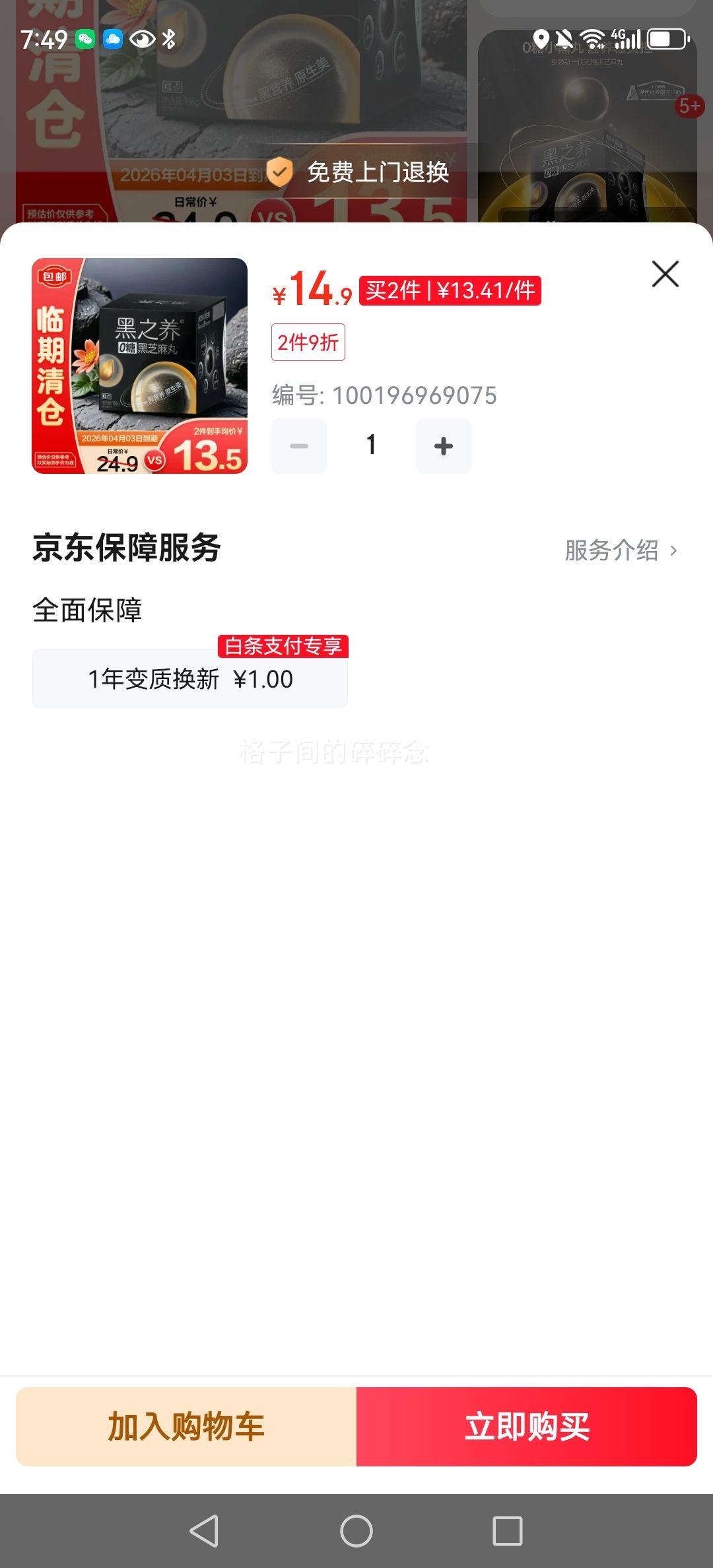This screenshot has width=713, height=1568.
Task: Select the 2件9折 discount tag
Action: (x=309, y=342)
